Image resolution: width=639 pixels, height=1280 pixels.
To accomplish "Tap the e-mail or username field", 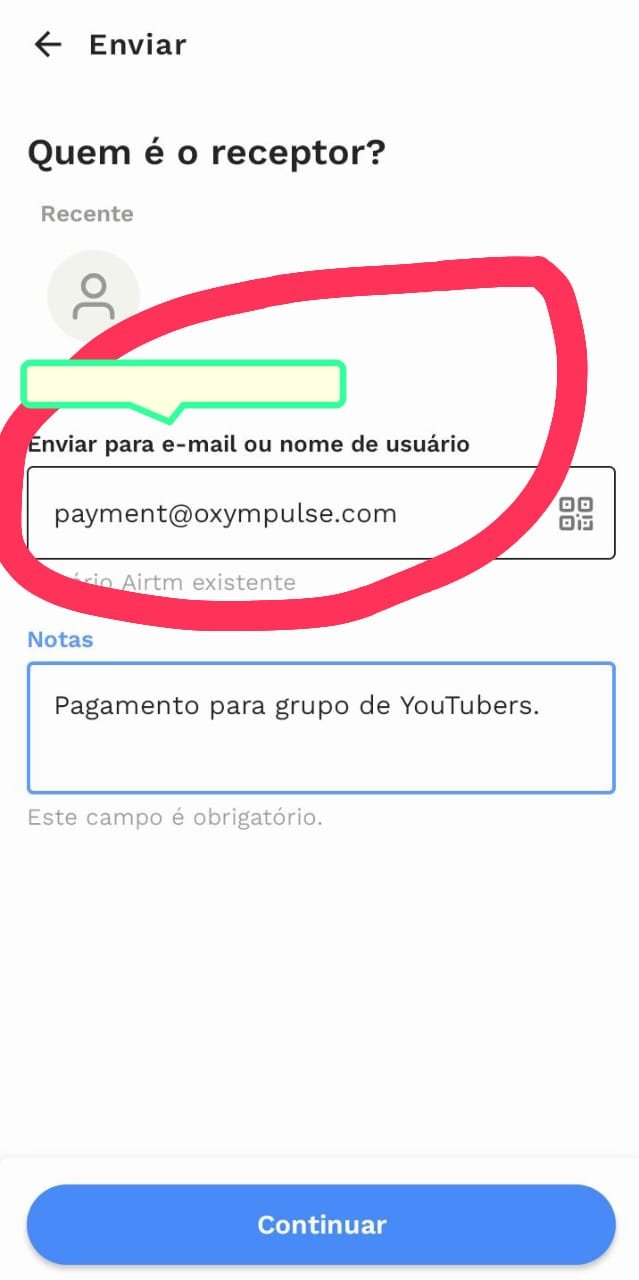I will click(290, 513).
